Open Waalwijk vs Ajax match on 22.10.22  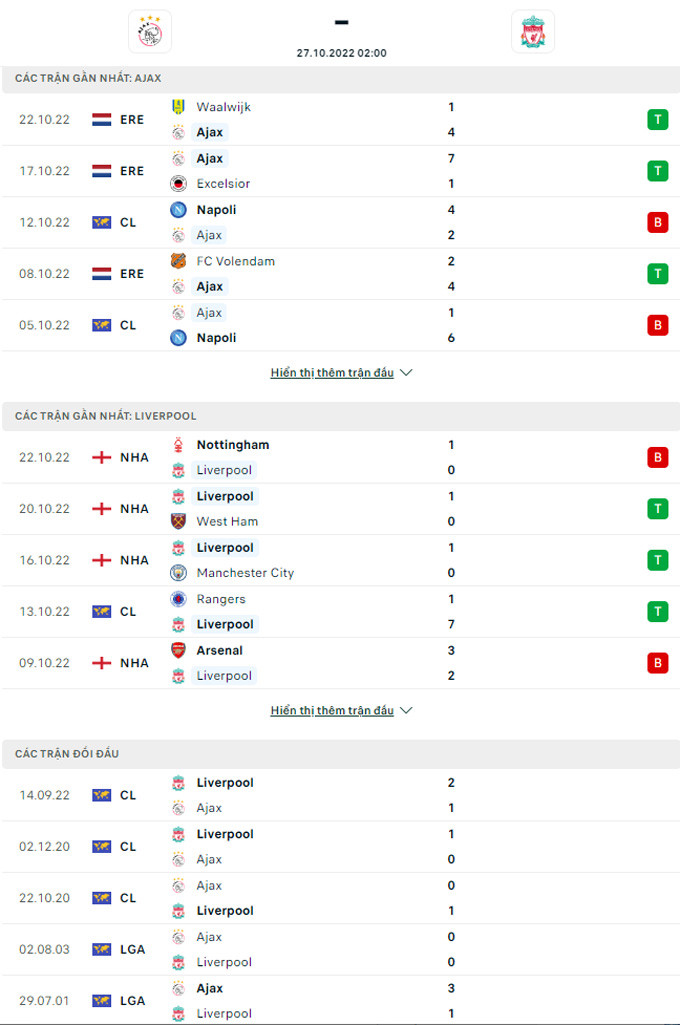coord(340,120)
